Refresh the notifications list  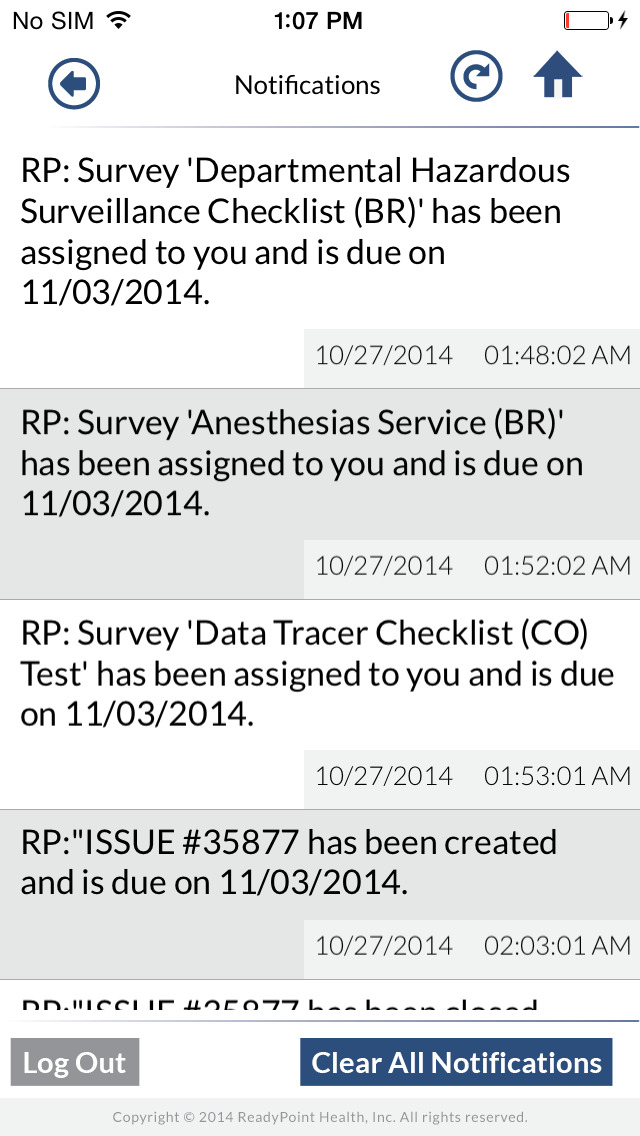tap(476, 75)
